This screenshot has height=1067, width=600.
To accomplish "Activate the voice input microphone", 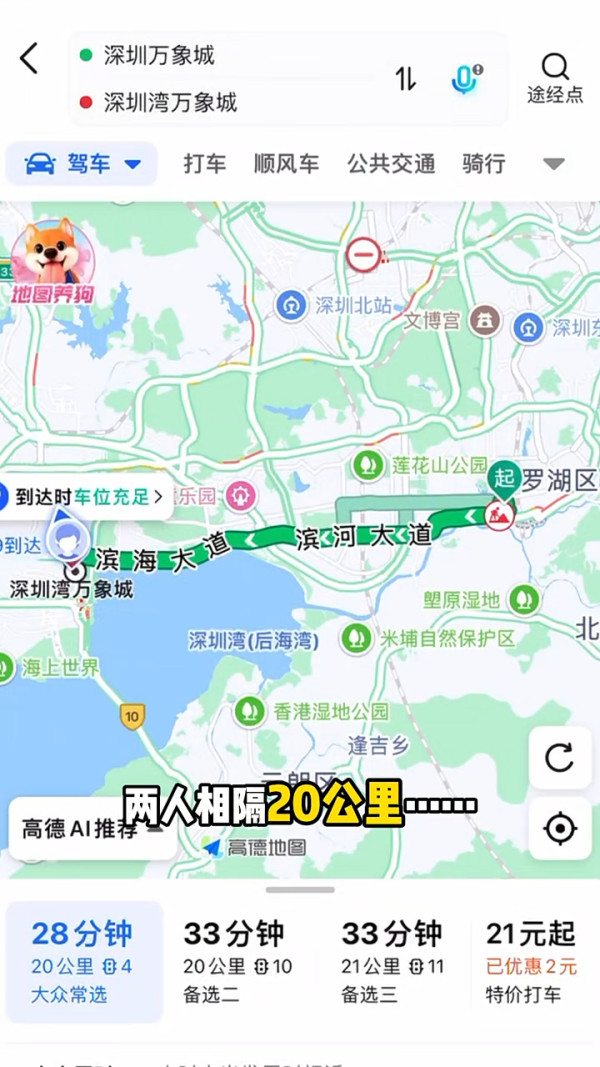I will coord(465,79).
